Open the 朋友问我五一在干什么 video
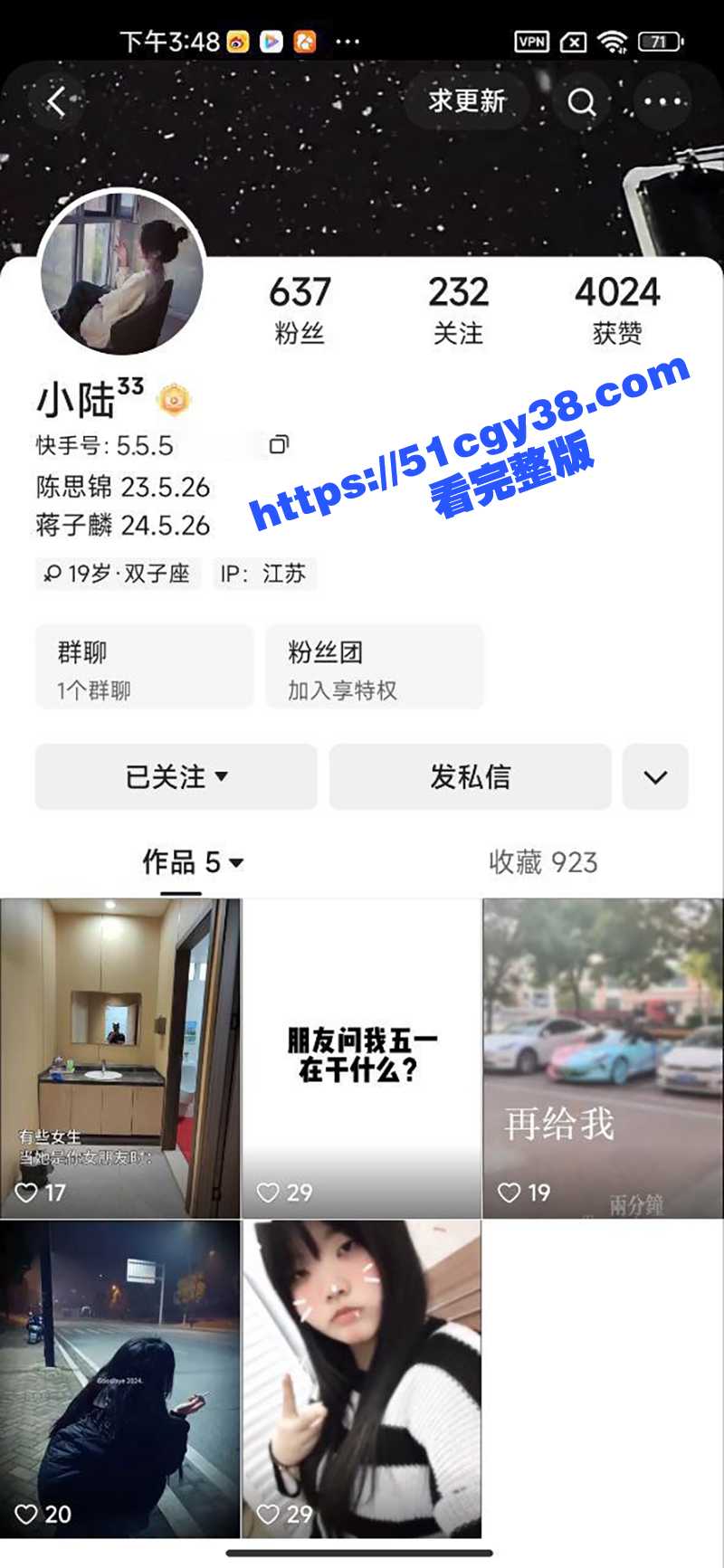 point(362,1057)
